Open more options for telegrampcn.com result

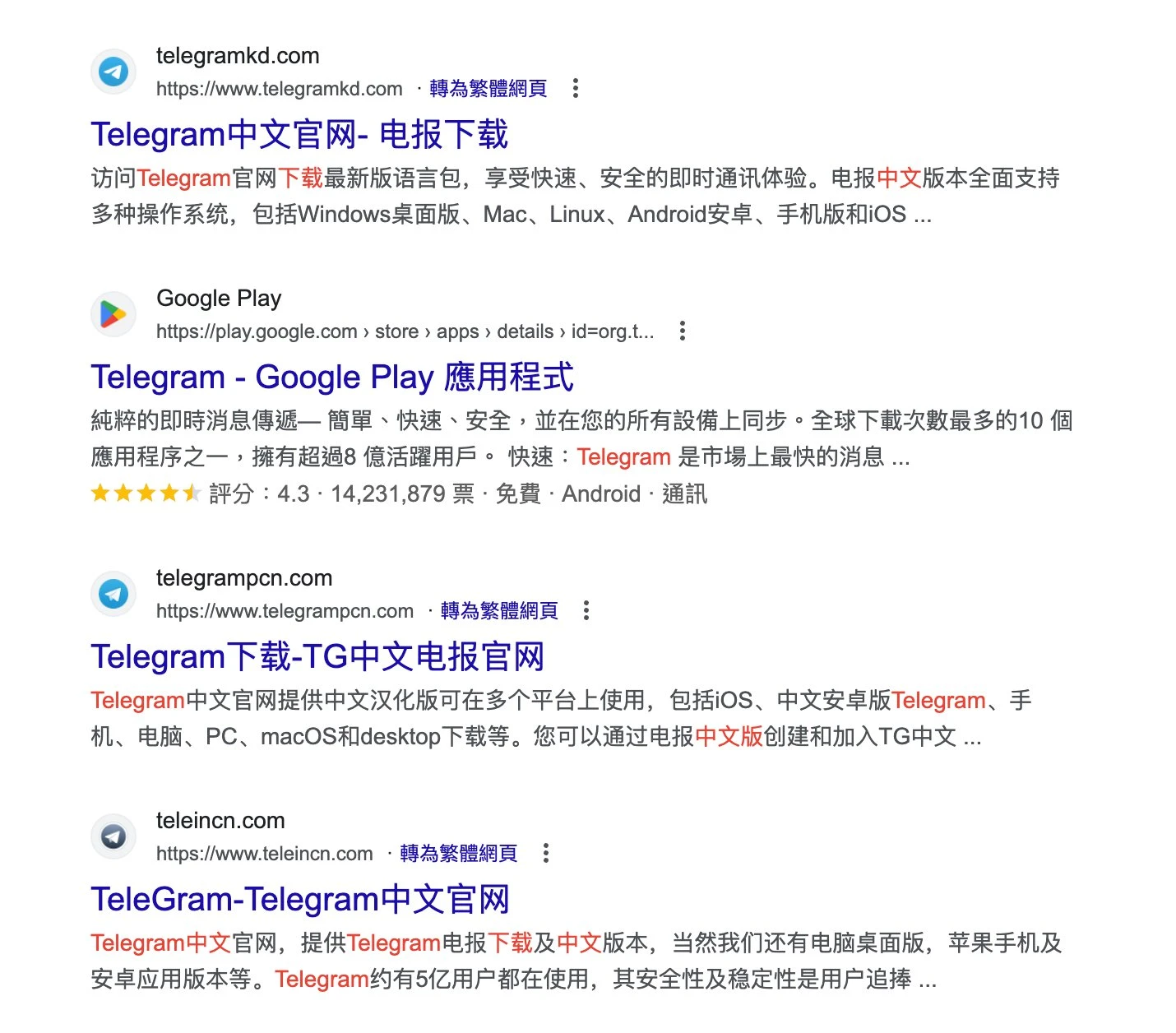(x=586, y=610)
